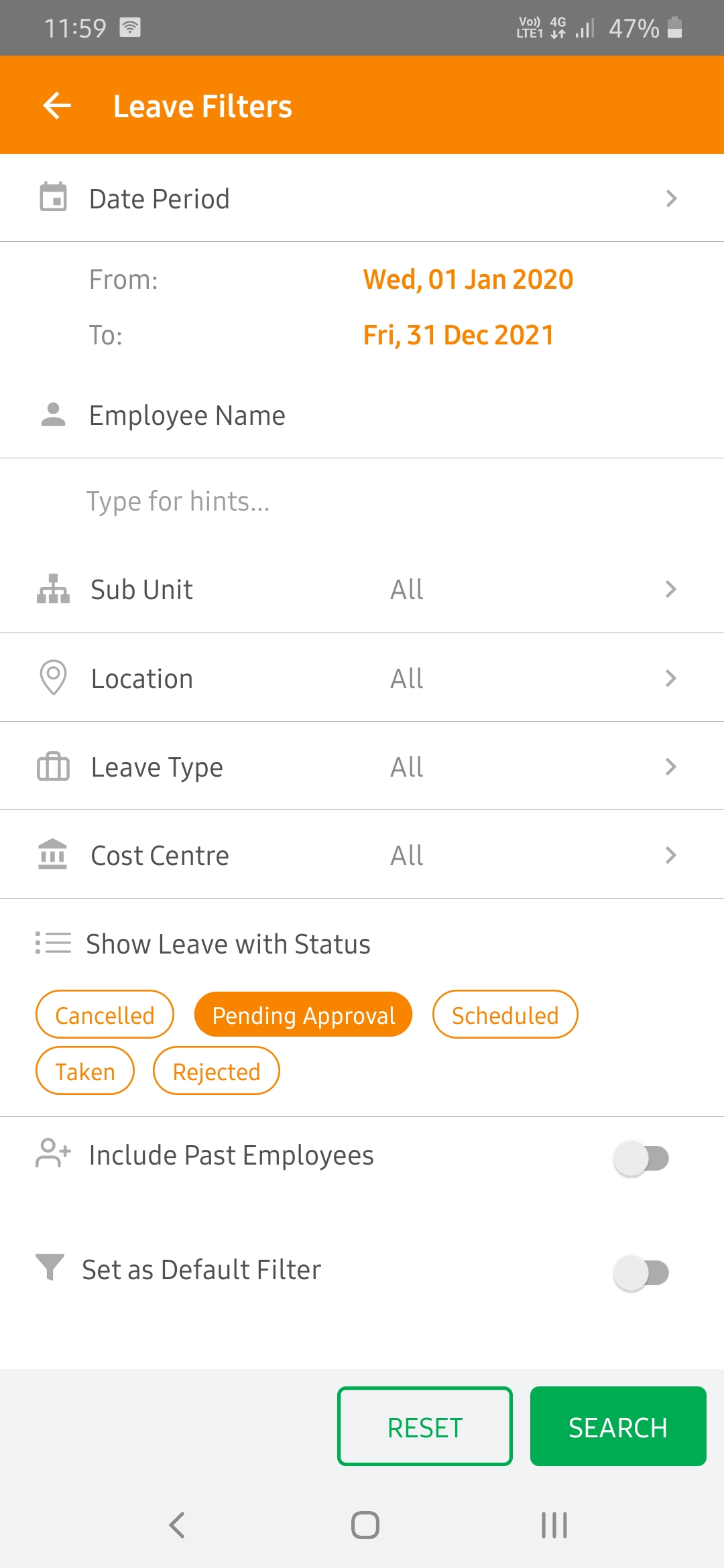Select the Scheduled status filter

click(505, 1015)
